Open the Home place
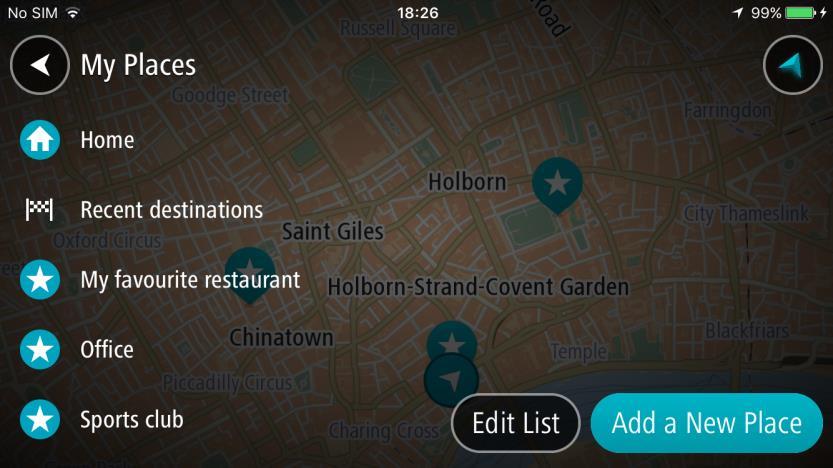 pyautogui.click(x=107, y=140)
